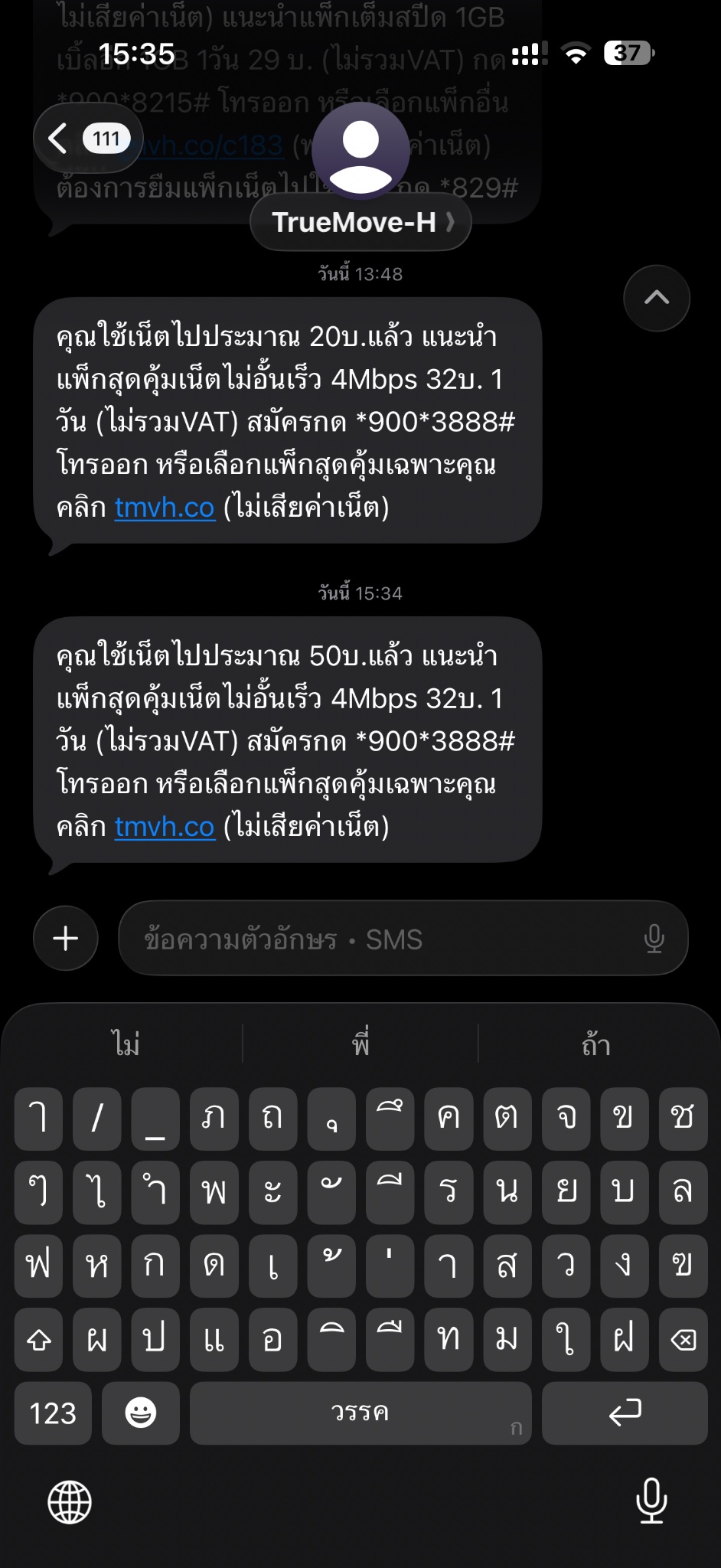721x1568 pixels.
Task: Change keyboard language with the globe key
Action: 70,1501
